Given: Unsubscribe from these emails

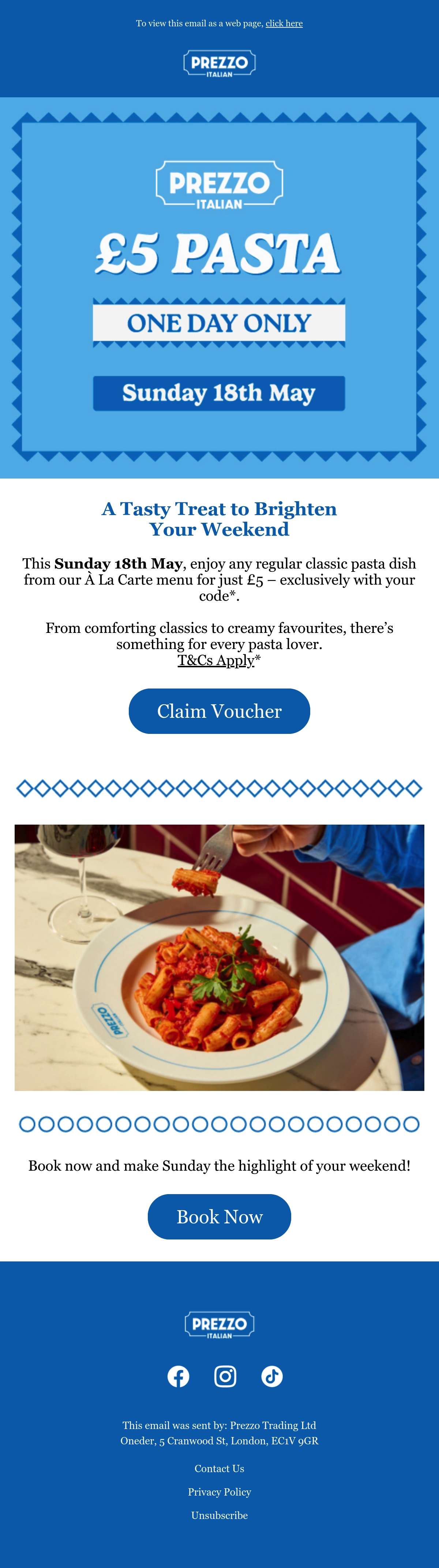Looking at the screenshot, I should [x=219, y=1515].
